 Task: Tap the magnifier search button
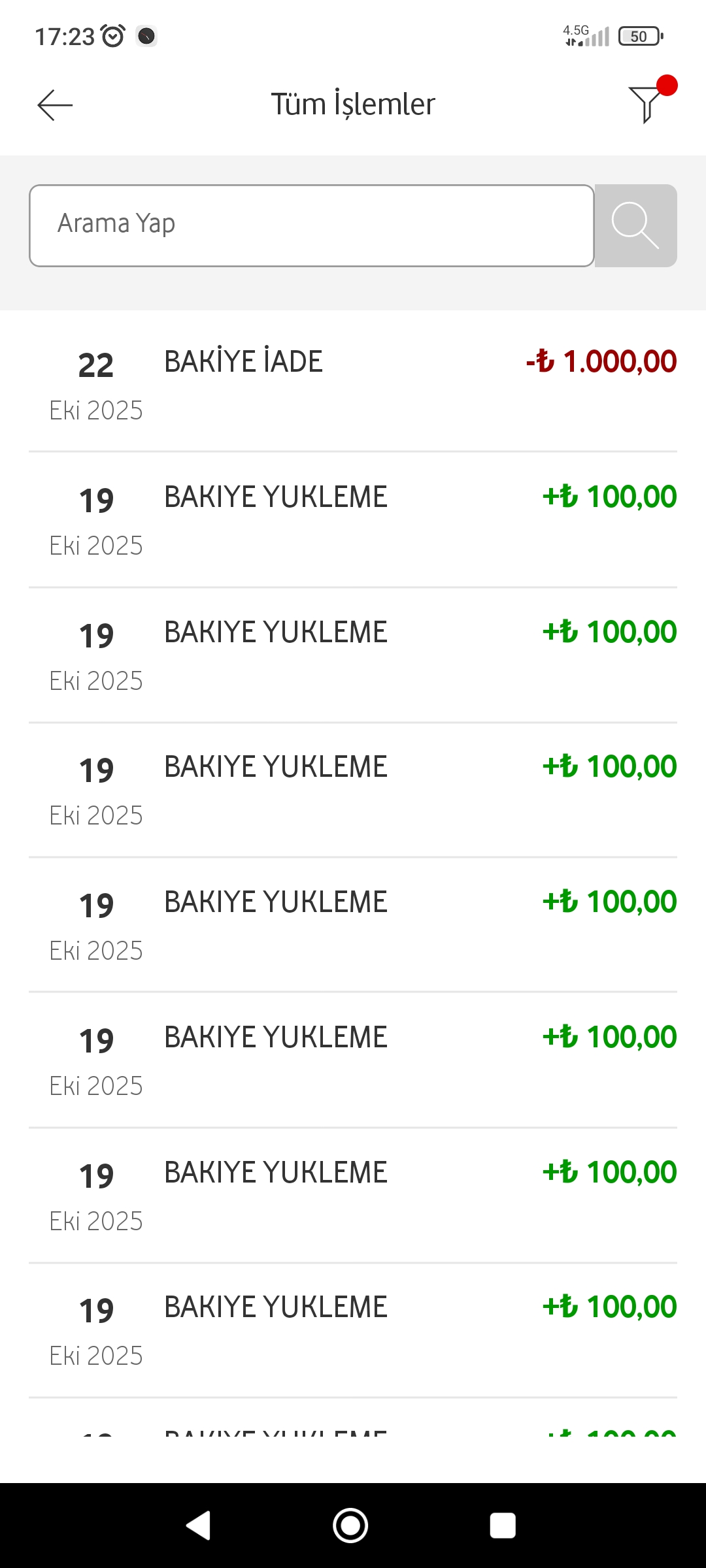(635, 225)
